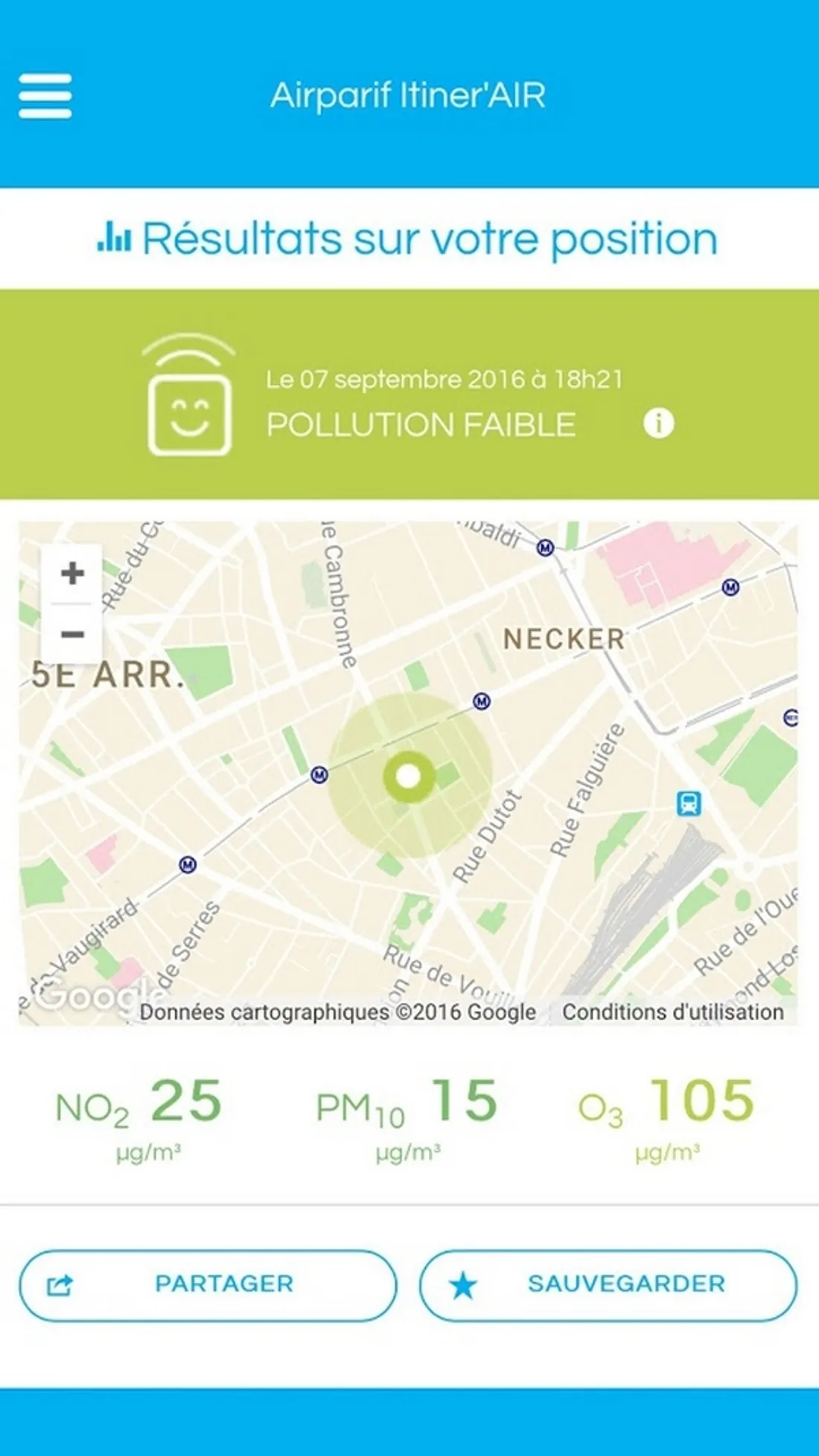The width and height of the screenshot is (819, 1456).
Task: Open Google's Conditions d'utilisation link
Action: coord(672,1012)
